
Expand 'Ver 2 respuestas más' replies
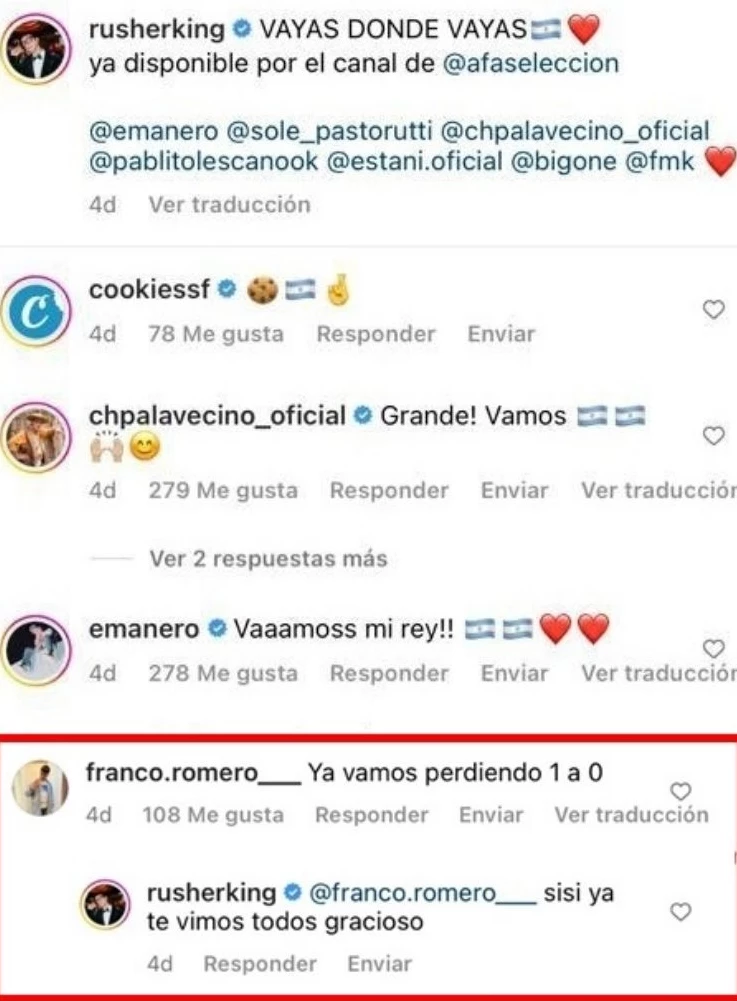tap(268, 558)
